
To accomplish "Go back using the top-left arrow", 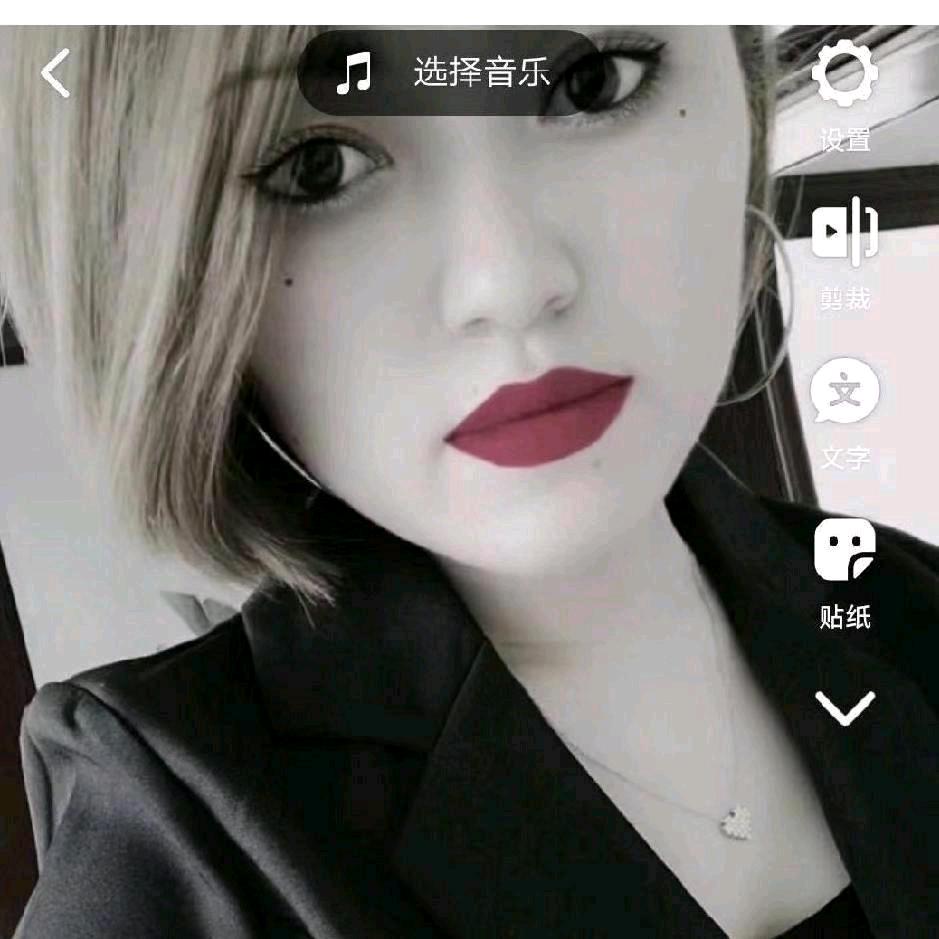I will 56,73.
